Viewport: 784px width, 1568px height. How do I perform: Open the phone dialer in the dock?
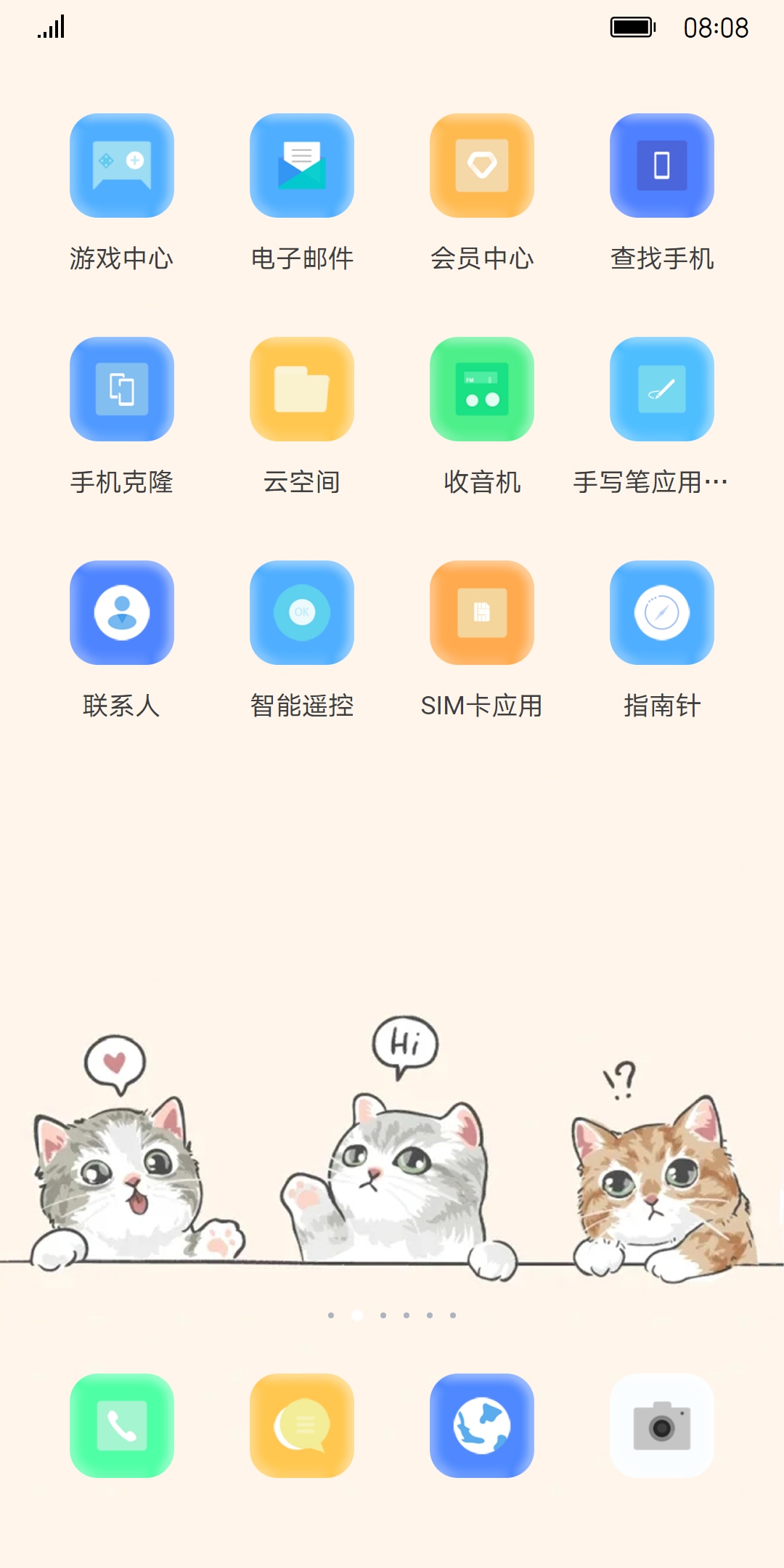point(122,1426)
